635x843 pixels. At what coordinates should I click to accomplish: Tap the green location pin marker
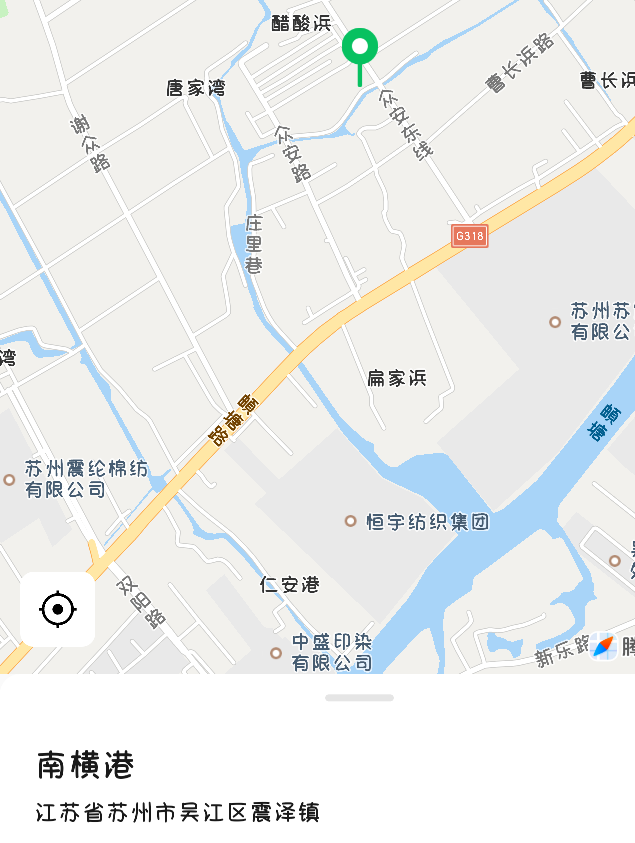click(360, 47)
